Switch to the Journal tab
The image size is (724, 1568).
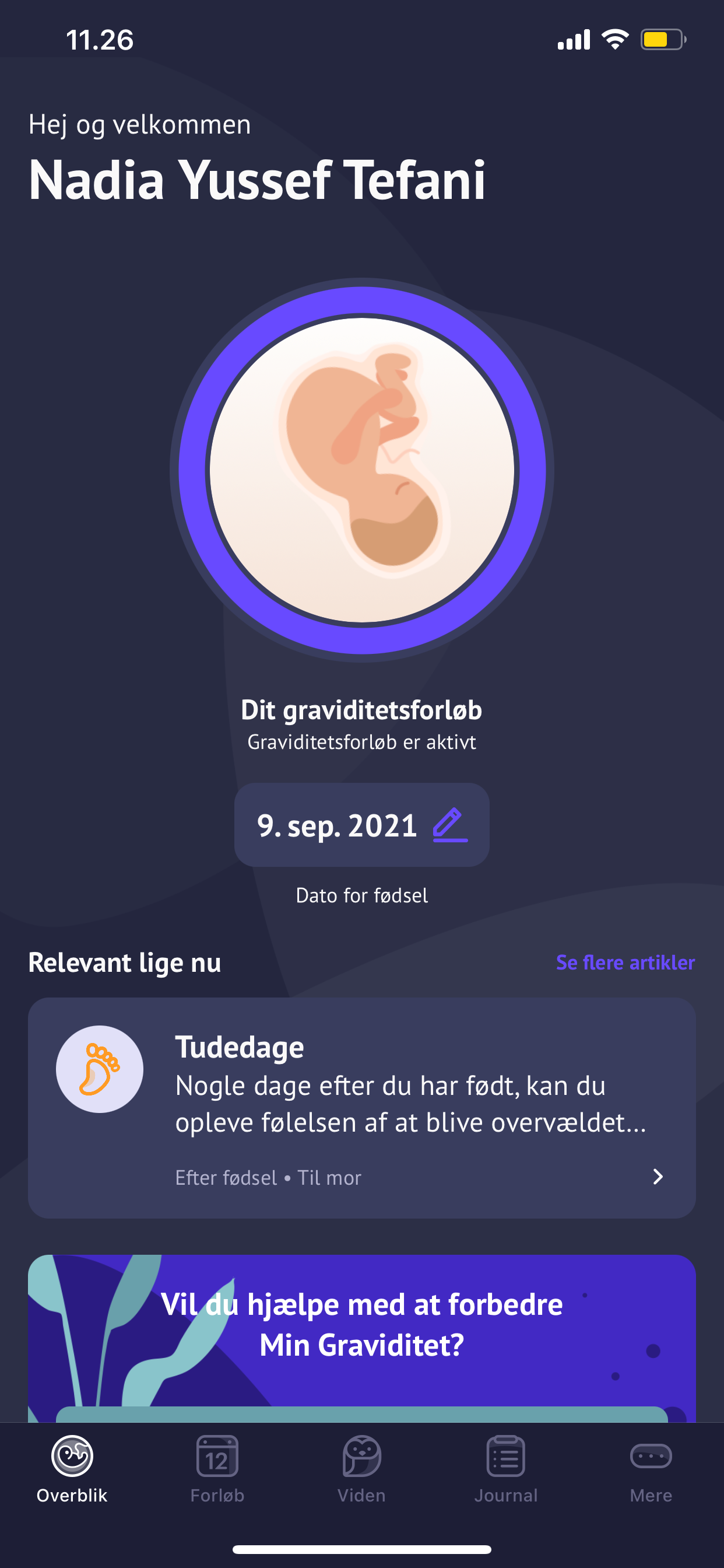point(505,1469)
